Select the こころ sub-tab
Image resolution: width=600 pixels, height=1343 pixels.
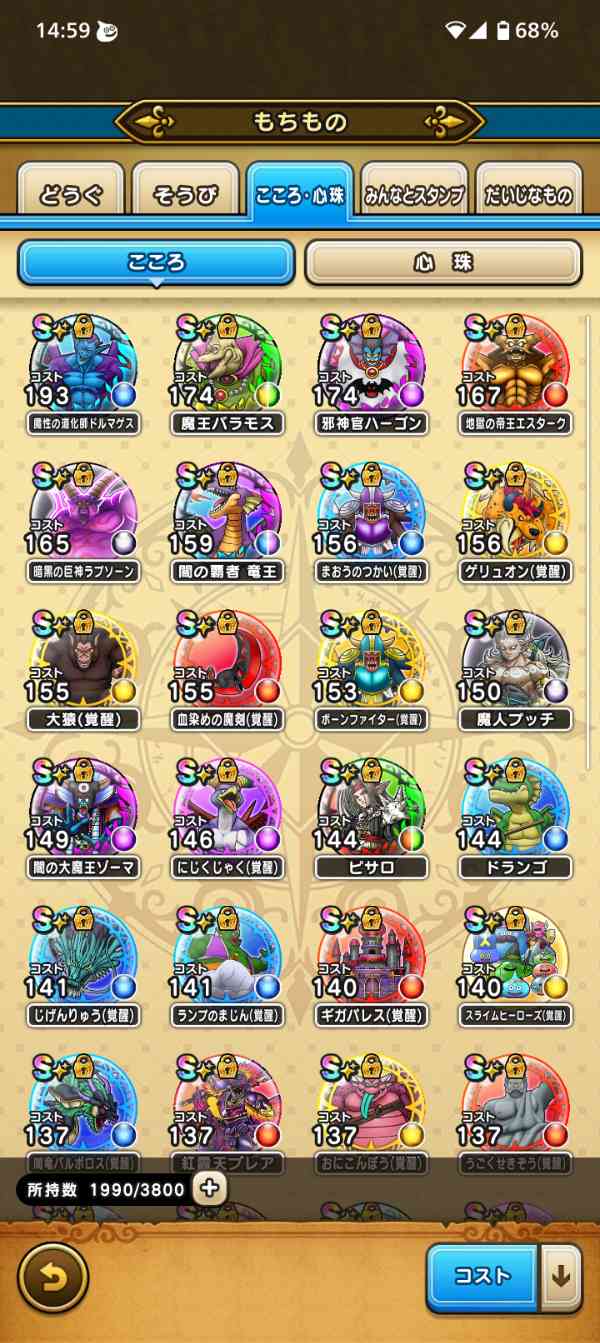[156, 263]
